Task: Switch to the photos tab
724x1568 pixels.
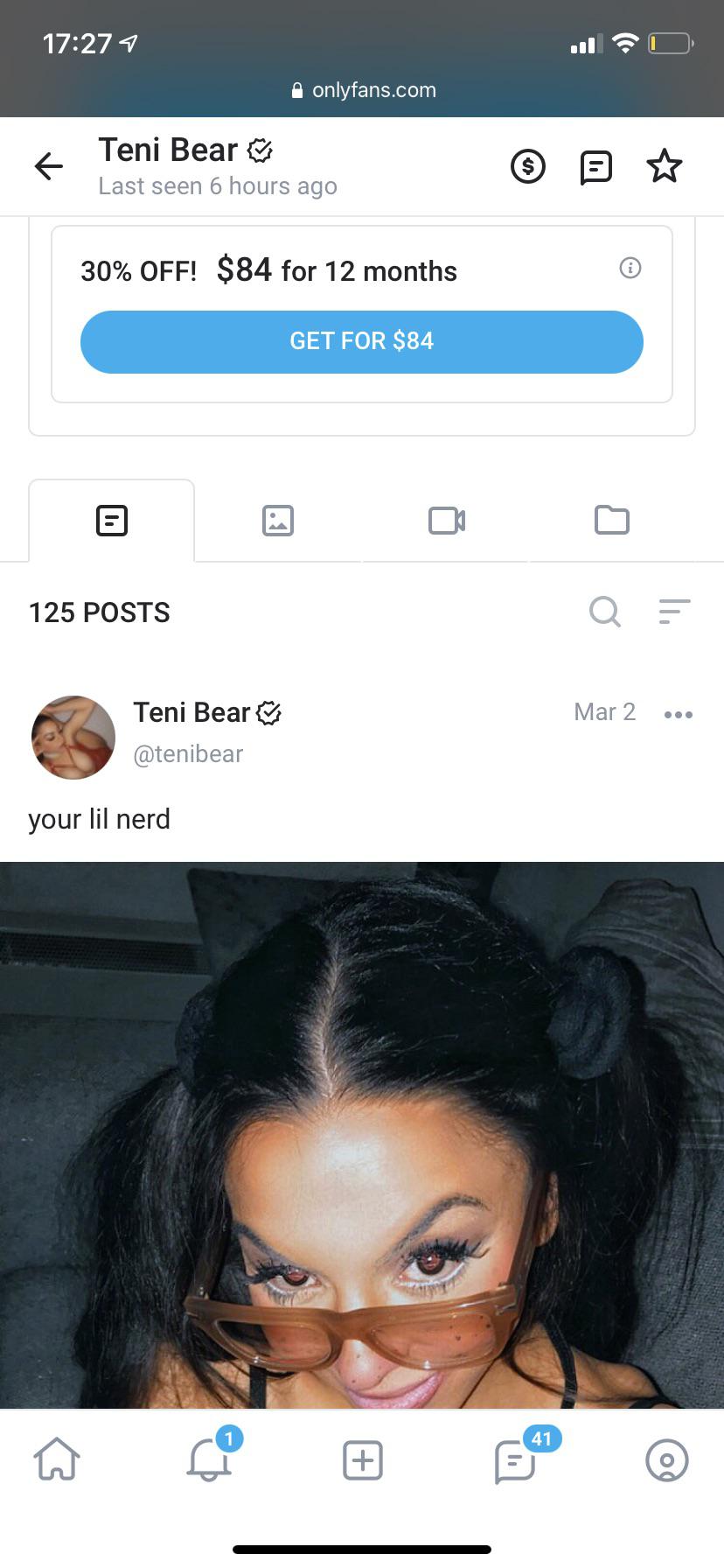Action: click(278, 521)
